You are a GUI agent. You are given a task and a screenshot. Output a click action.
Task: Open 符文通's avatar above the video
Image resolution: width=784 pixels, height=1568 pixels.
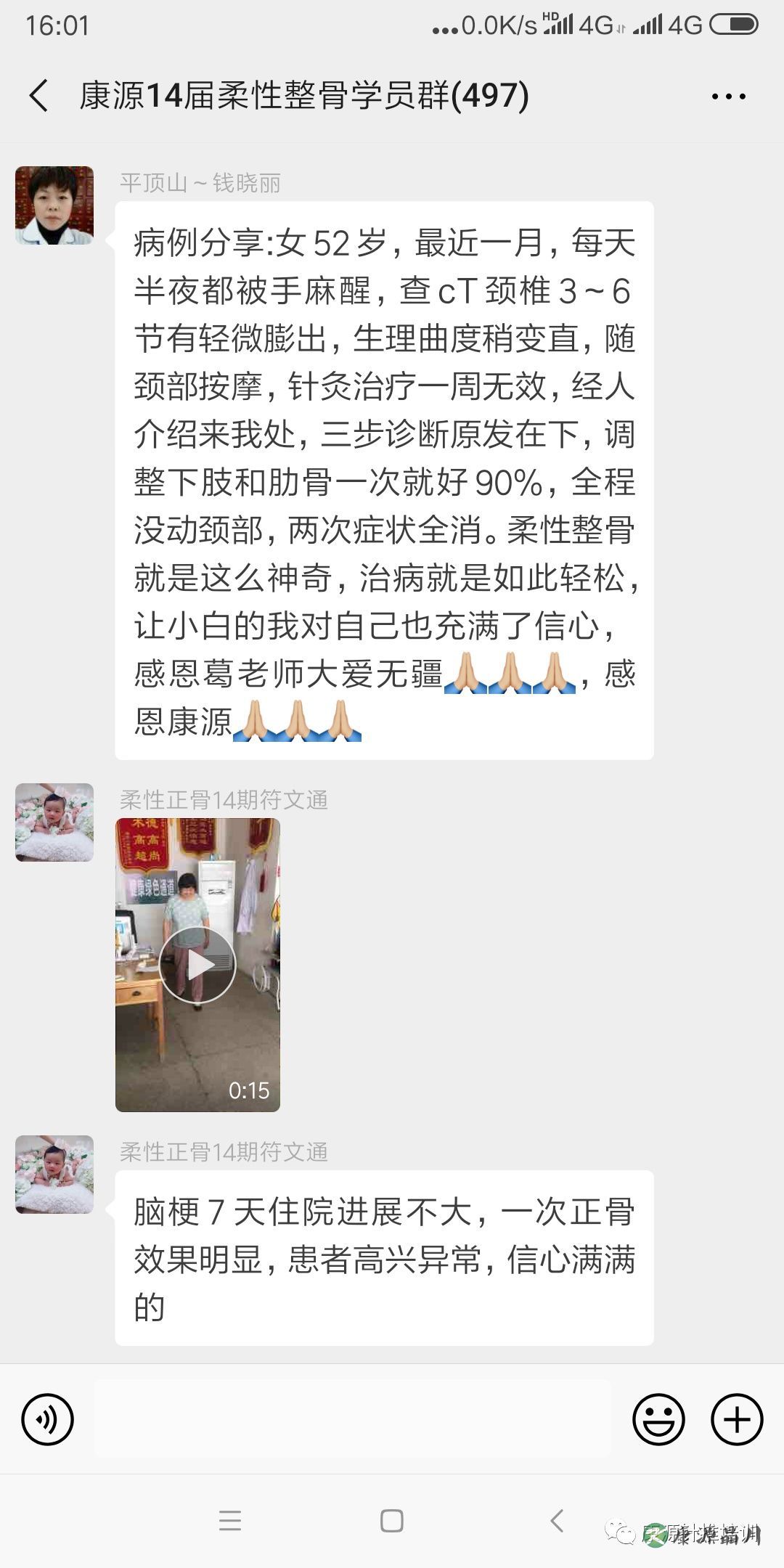[54, 822]
